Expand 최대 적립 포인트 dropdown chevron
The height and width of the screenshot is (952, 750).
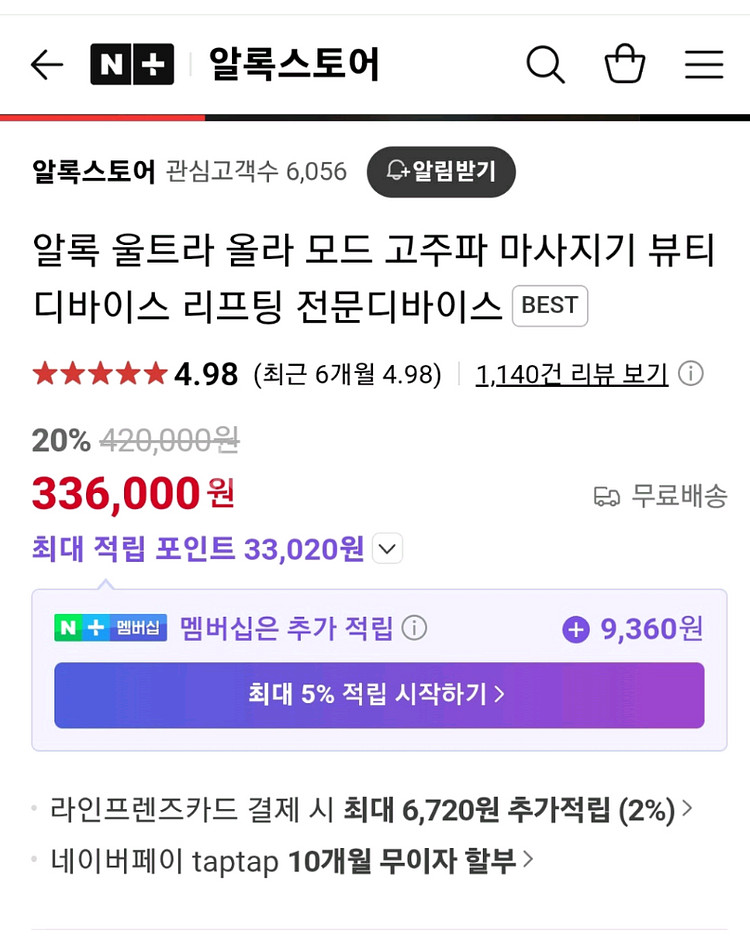pyautogui.click(x=388, y=549)
